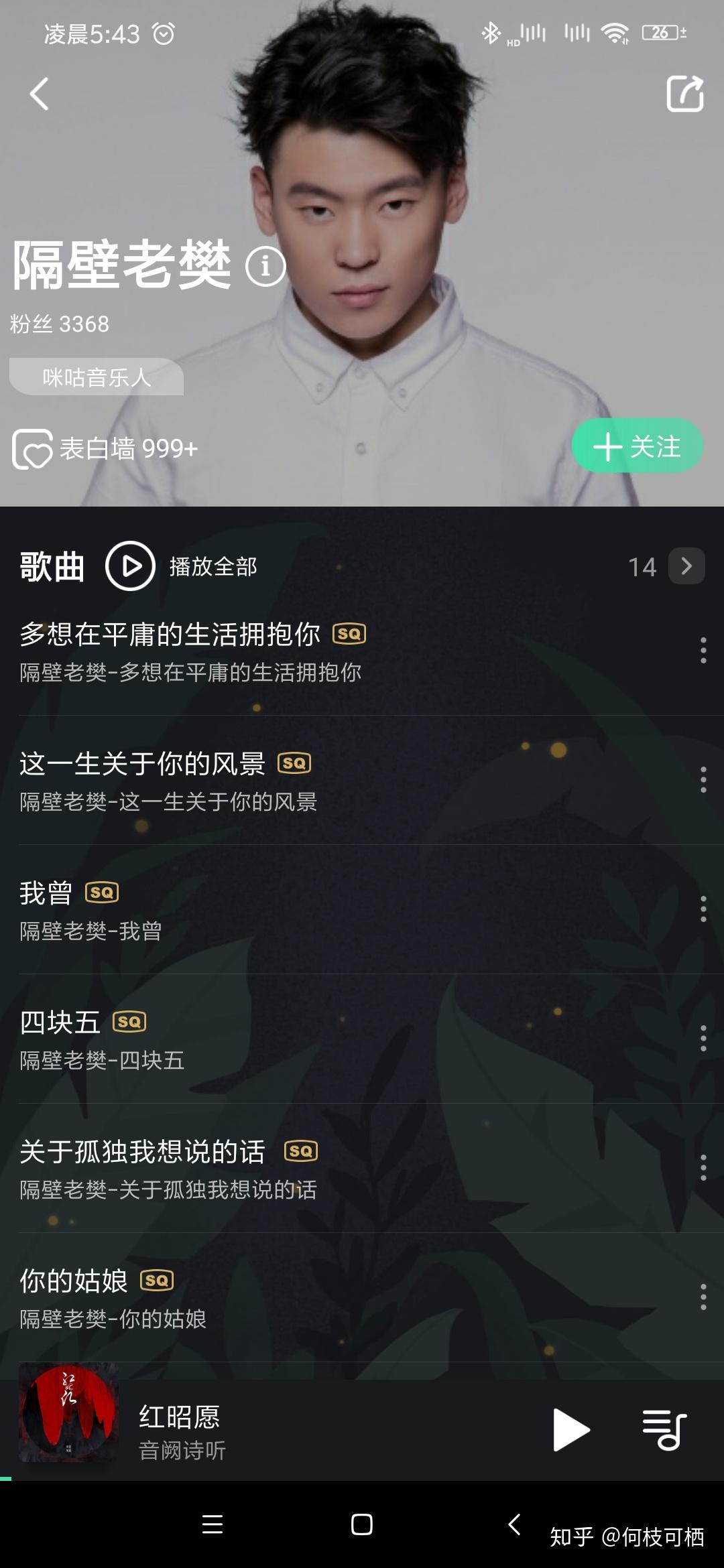Go back using the top-left arrow

point(38,94)
